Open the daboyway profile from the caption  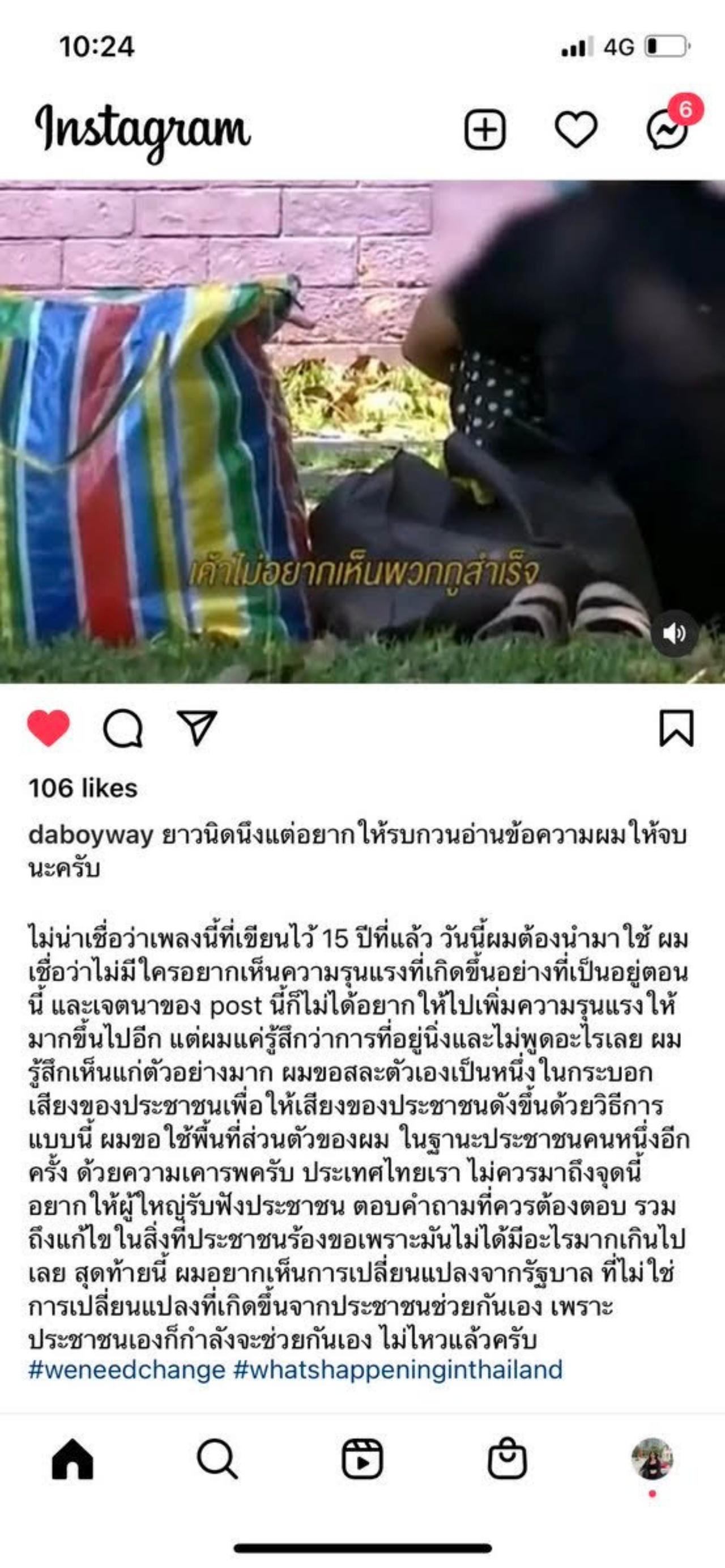91,835
